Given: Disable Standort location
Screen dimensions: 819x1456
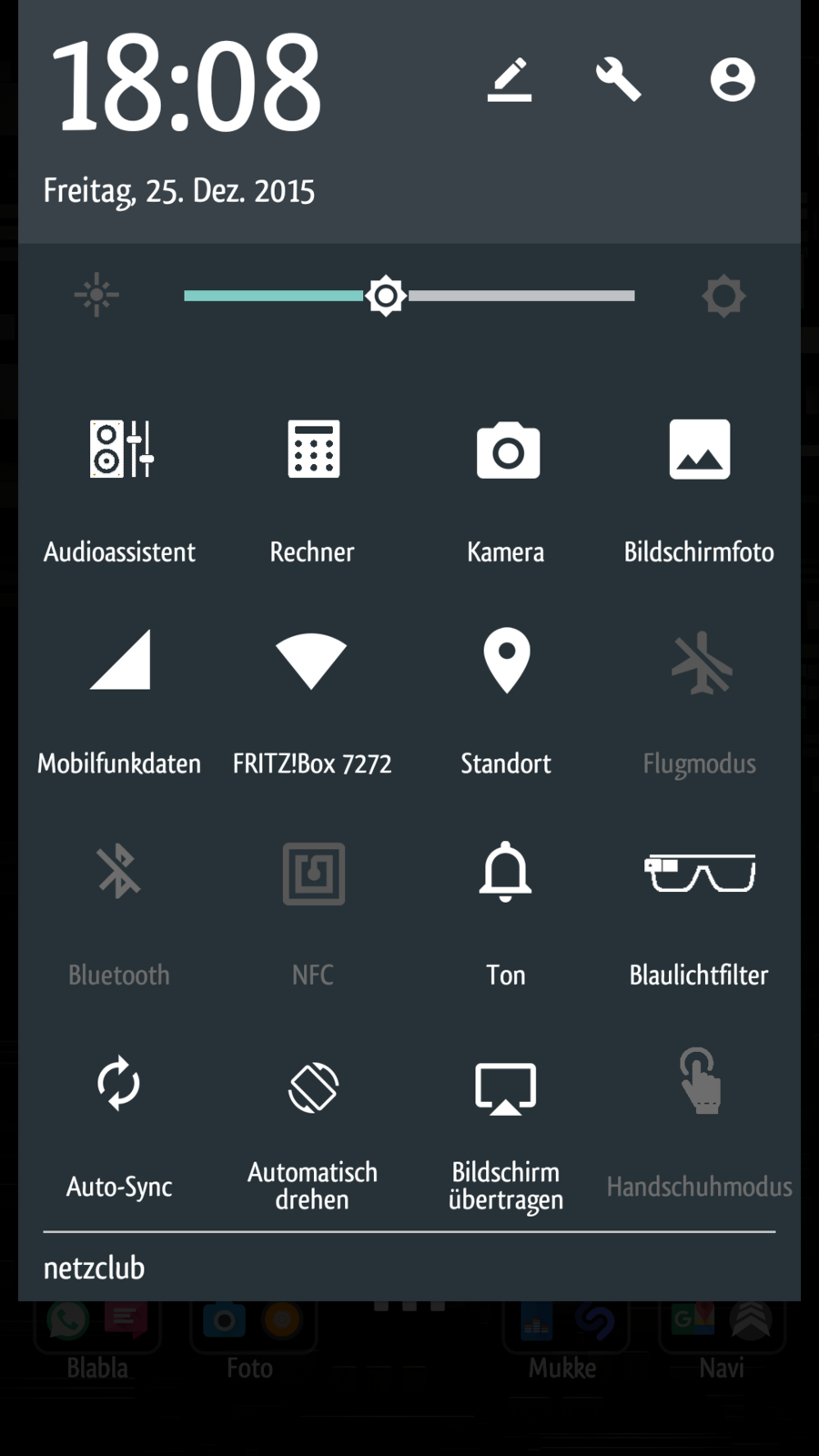Looking at the screenshot, I should pyautogui.click(x=506, y=661).
